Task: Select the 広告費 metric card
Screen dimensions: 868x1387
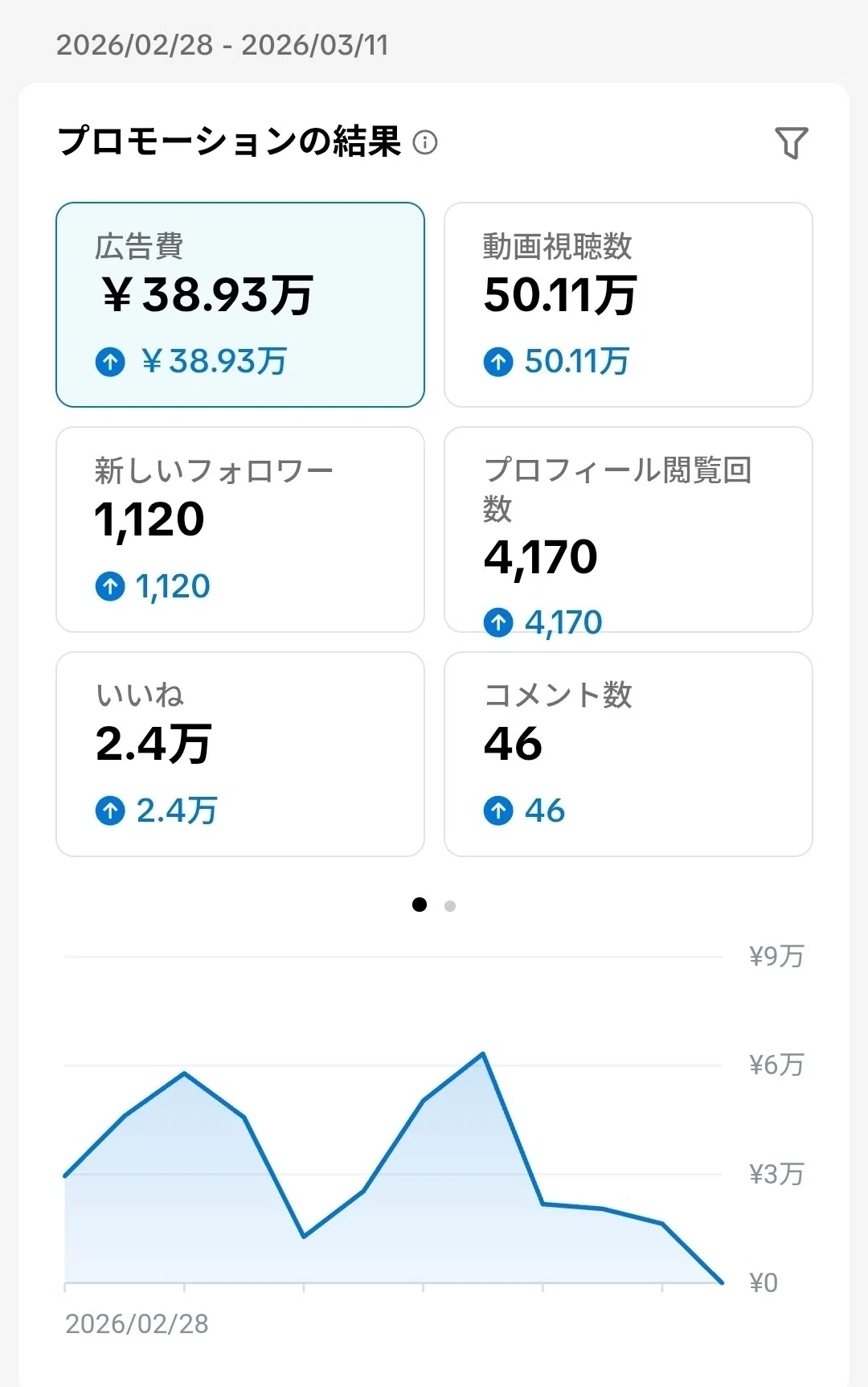Action: pyautogui.click(x=240, y=305)
